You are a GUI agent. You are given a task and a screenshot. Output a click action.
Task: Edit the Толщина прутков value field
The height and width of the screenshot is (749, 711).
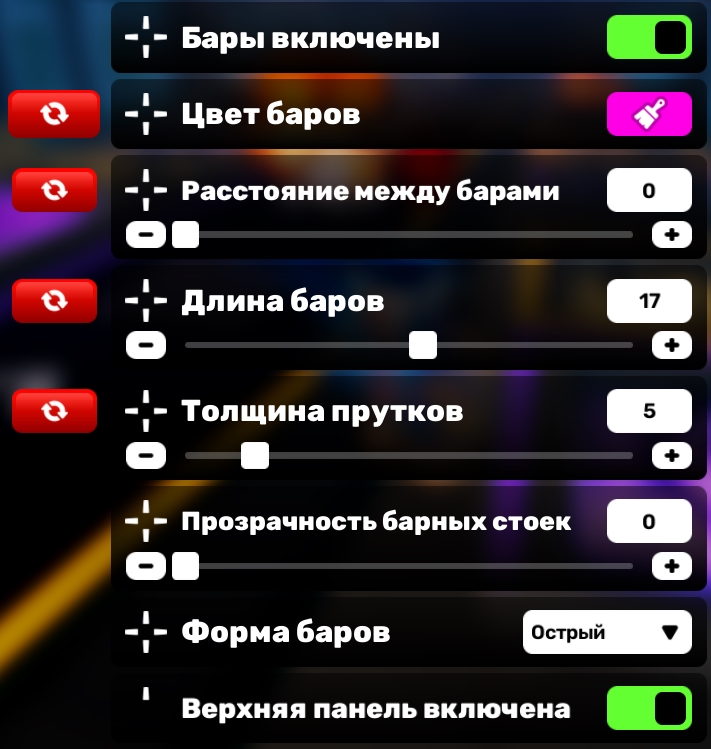(x=649, y=410)
